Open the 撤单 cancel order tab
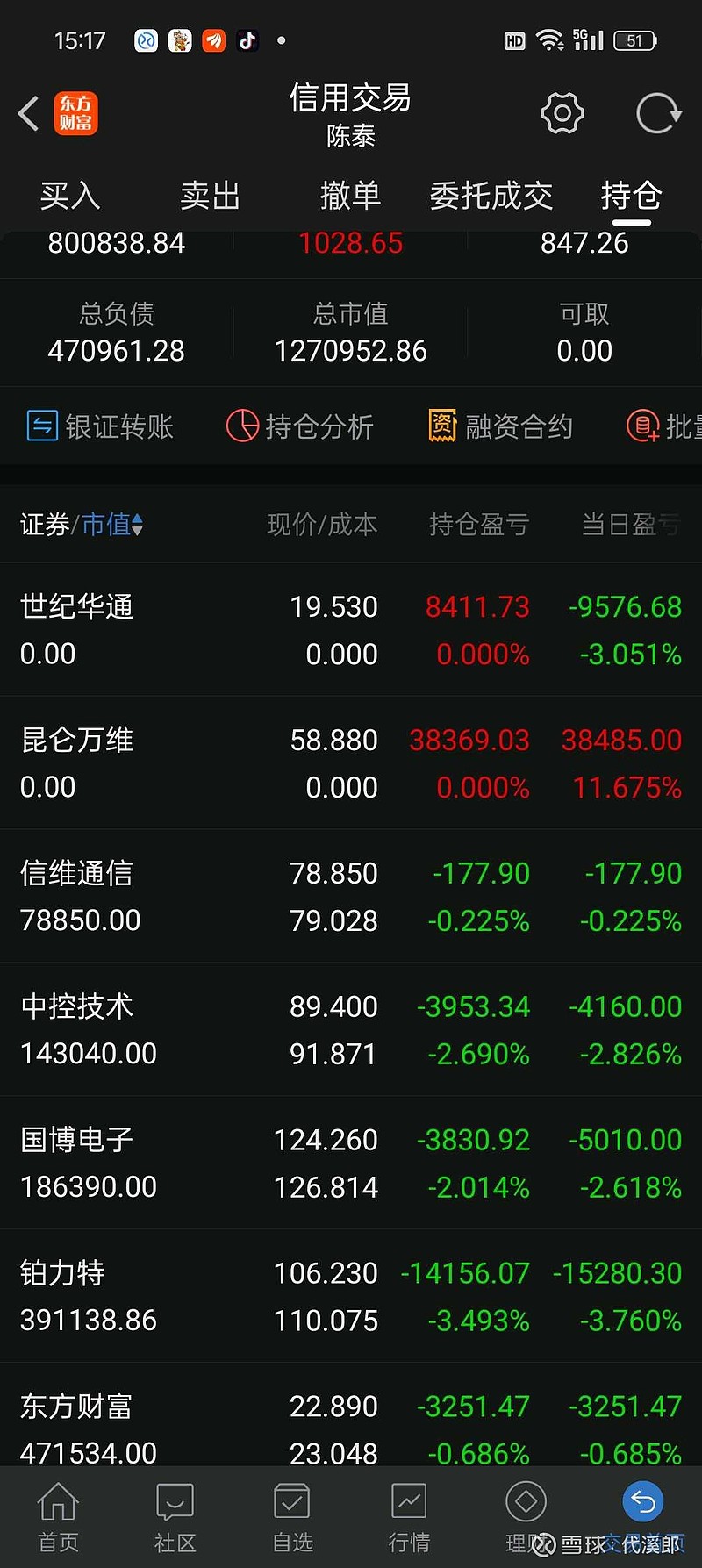Screen dimensions: 702x1568 coord(350,197)
